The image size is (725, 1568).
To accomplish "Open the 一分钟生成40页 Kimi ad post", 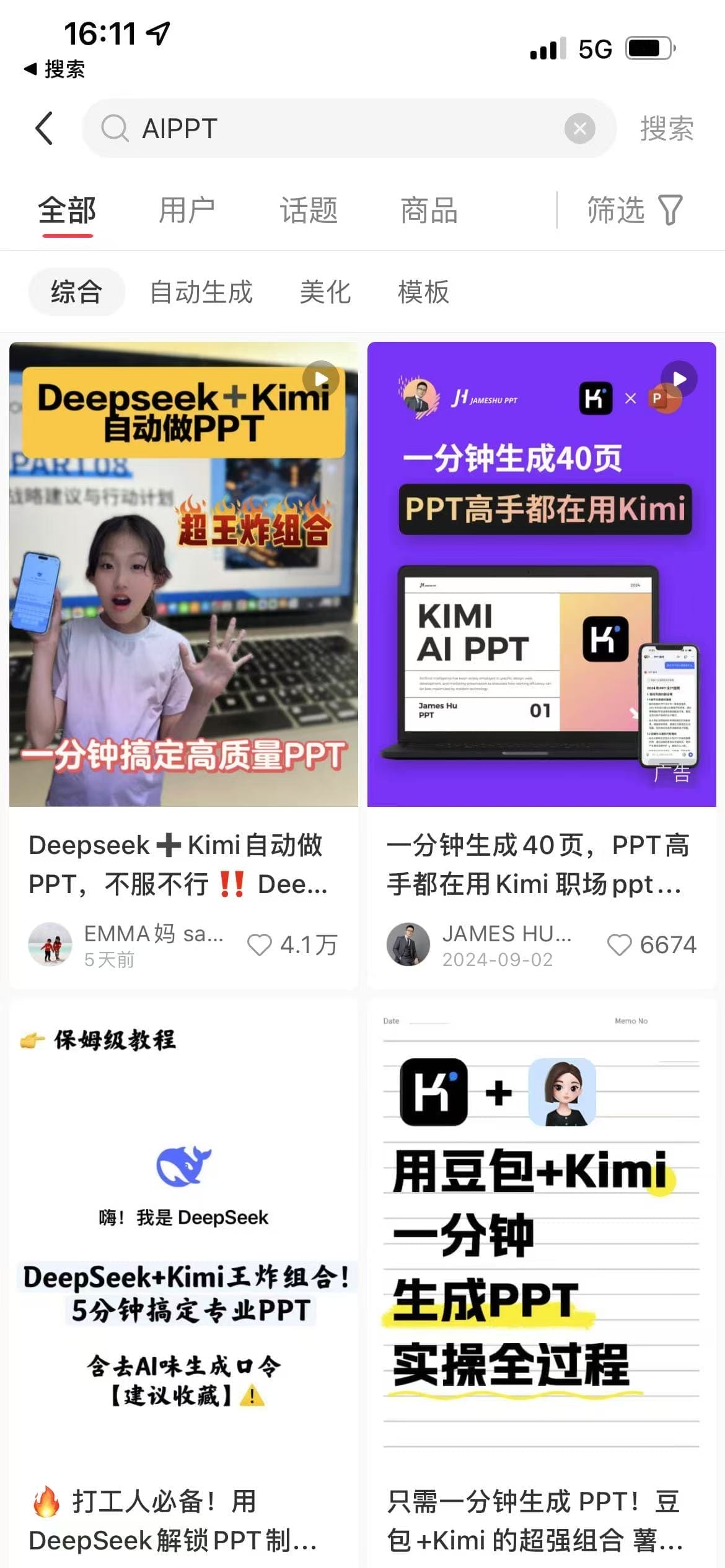I will point(542,574).
